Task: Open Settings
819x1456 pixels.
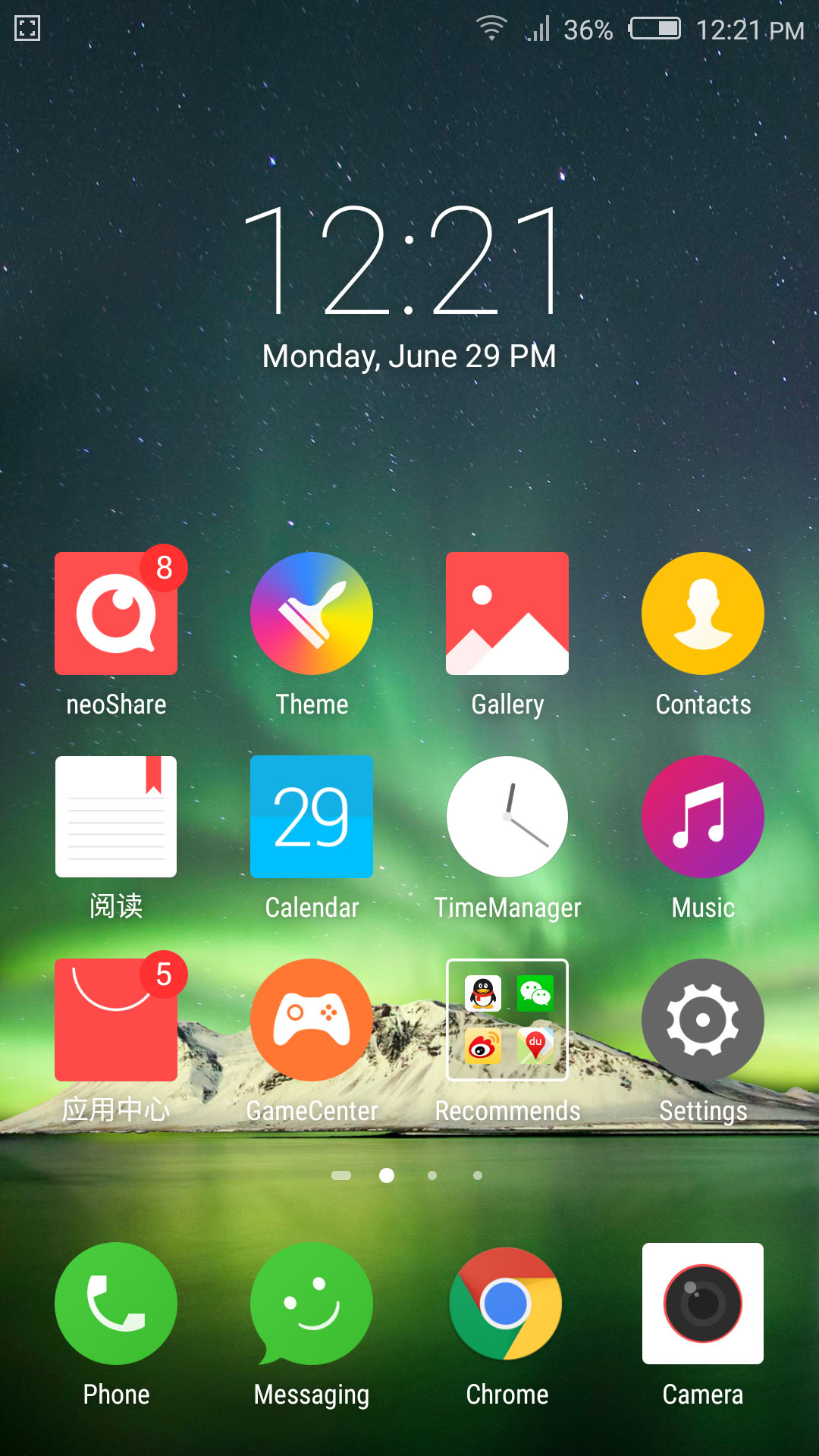Action: coord(703,1020)
